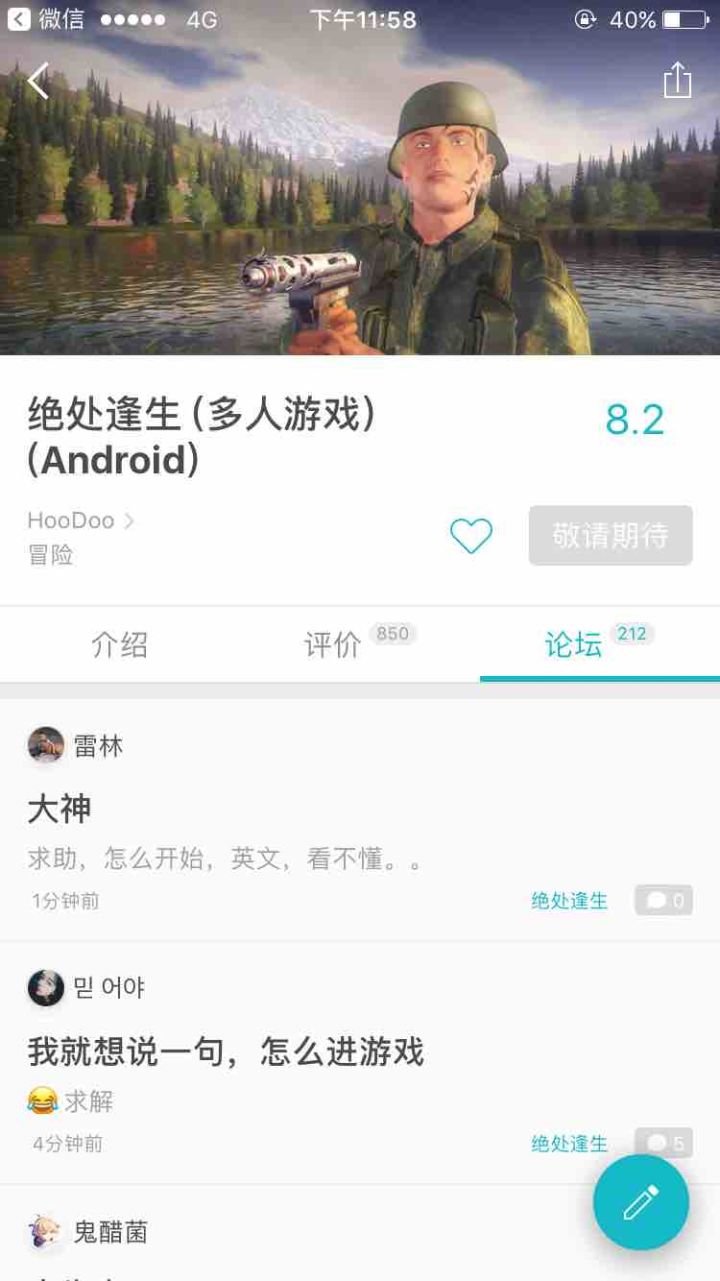Open the post by 鬼醋菌
The height and width of the screenshot is (1281, 720).
[360, 1234]
